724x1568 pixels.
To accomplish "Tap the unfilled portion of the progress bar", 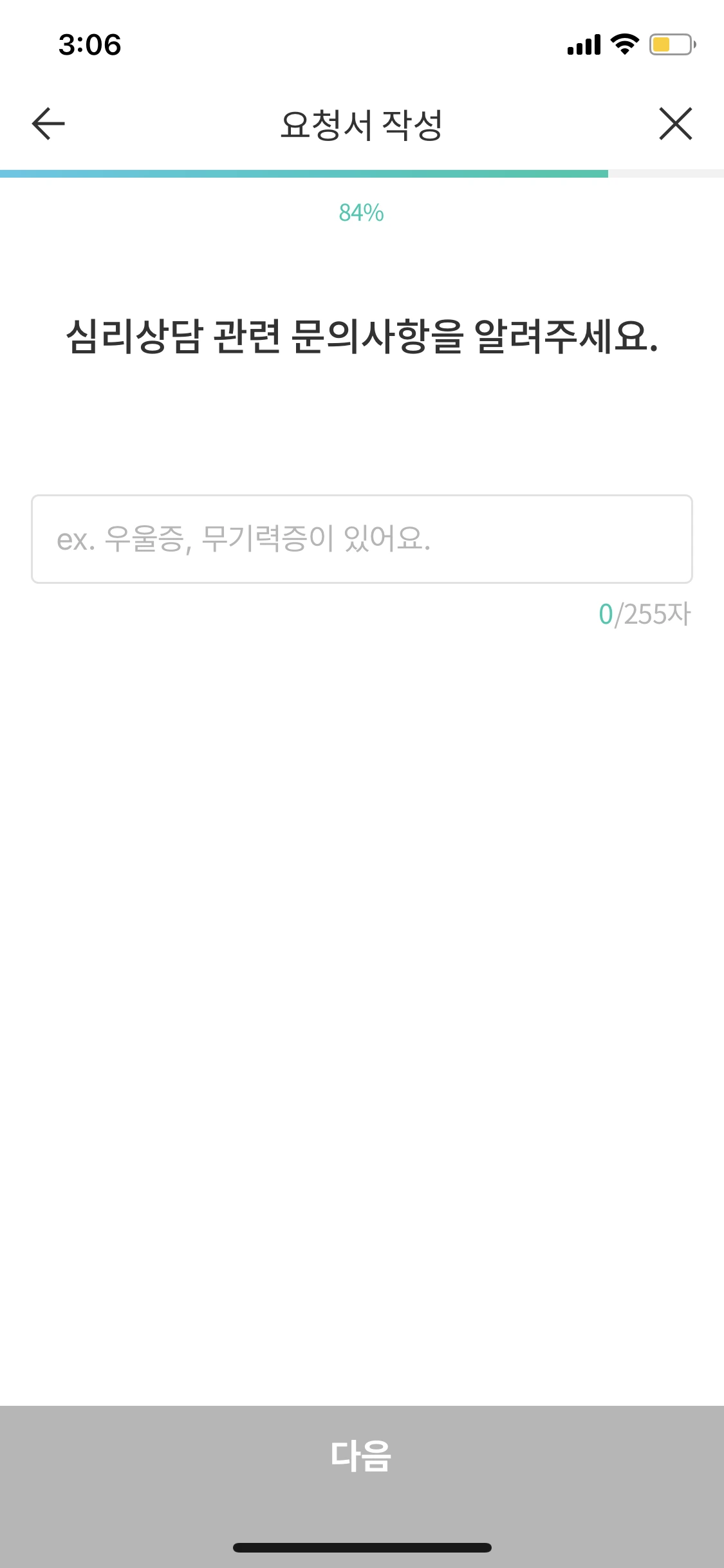I will point(666,172).
